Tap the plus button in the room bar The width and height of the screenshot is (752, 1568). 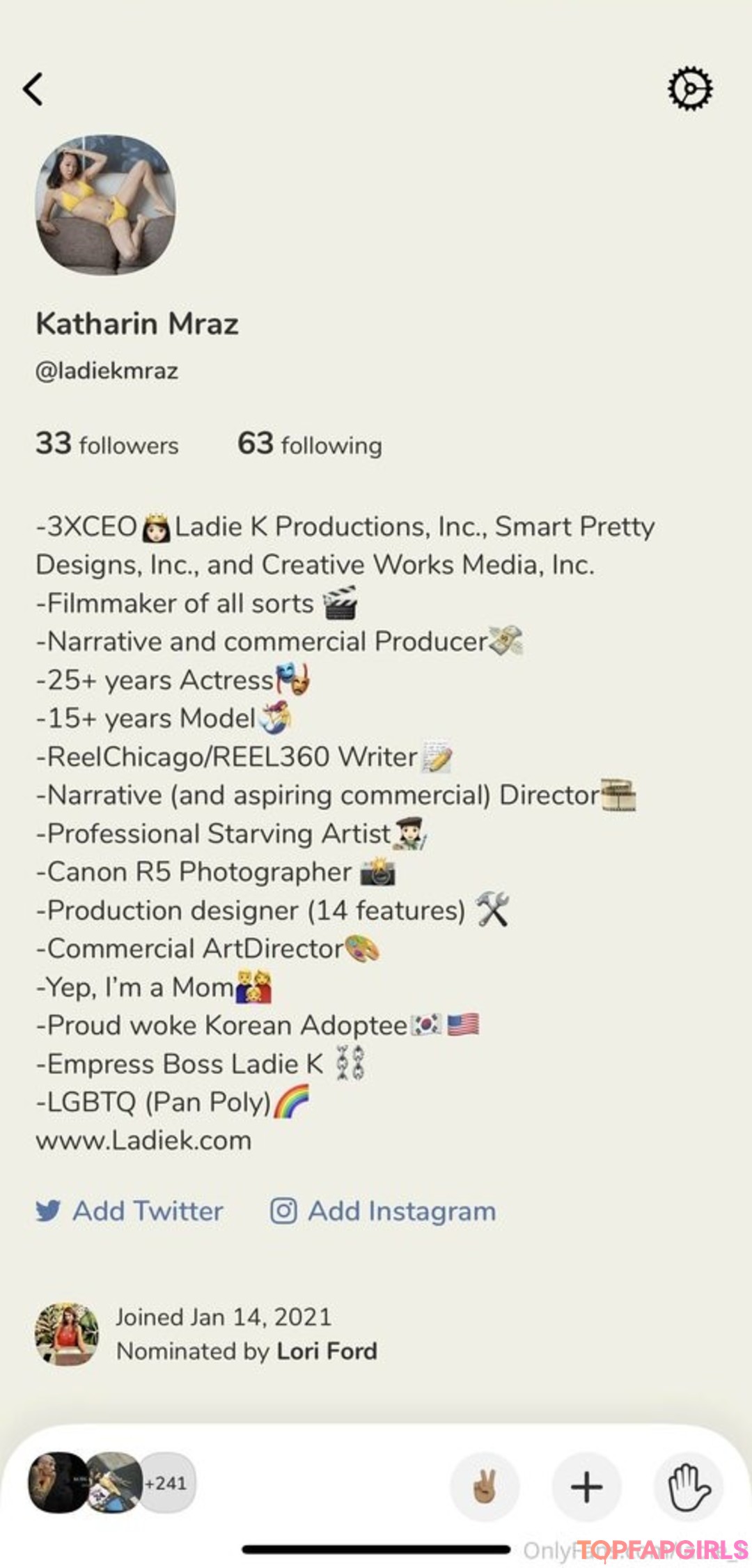tap(586, 1487)
